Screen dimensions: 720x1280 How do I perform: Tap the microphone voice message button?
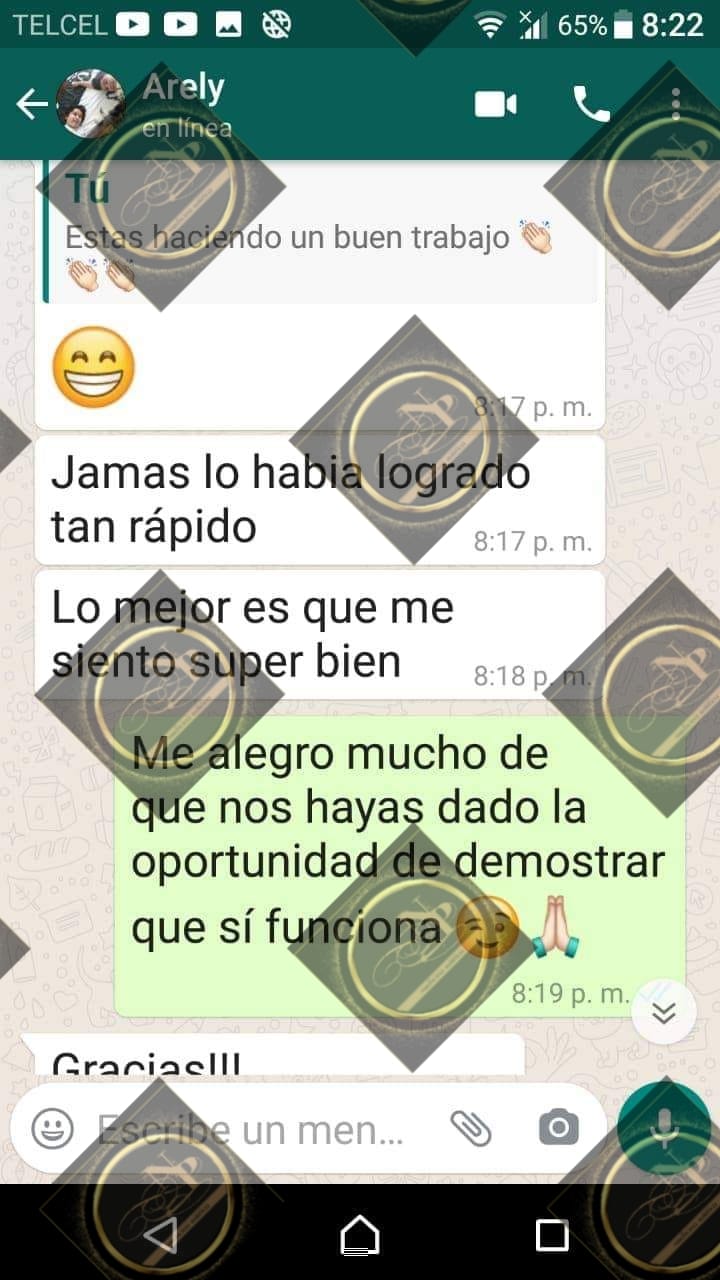pyautogui.click(x=663, y=1128)
